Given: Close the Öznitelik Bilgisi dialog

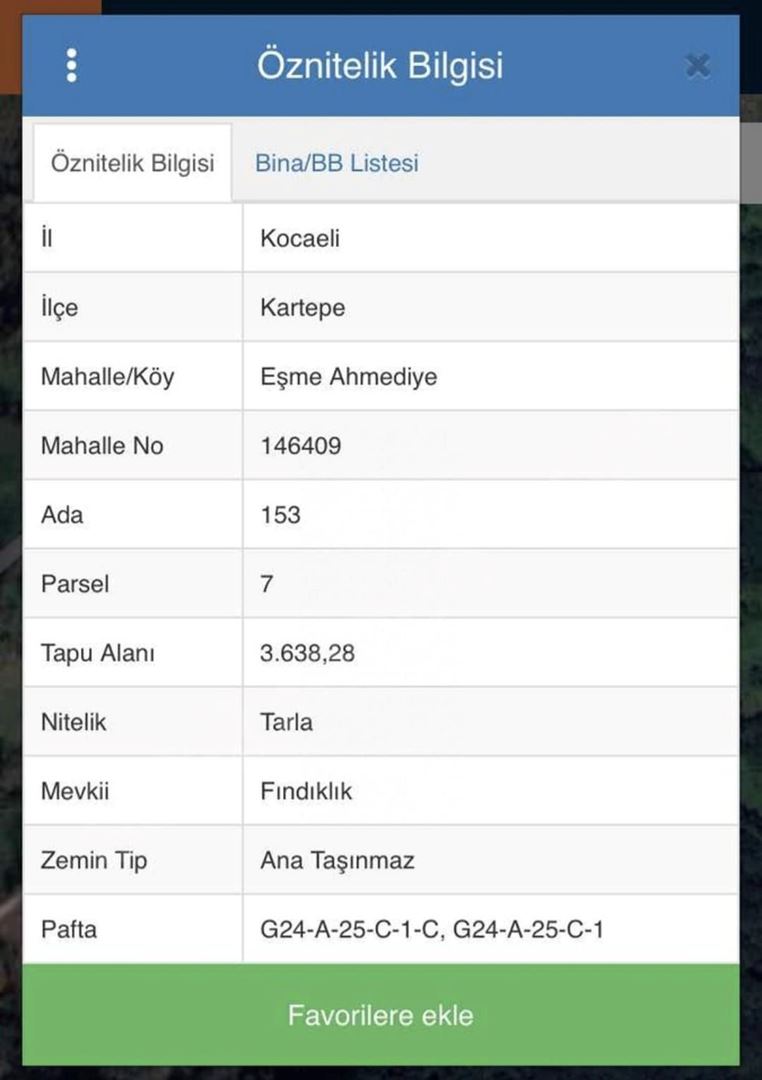Looking at the screenshot, I should coord(697,66).
